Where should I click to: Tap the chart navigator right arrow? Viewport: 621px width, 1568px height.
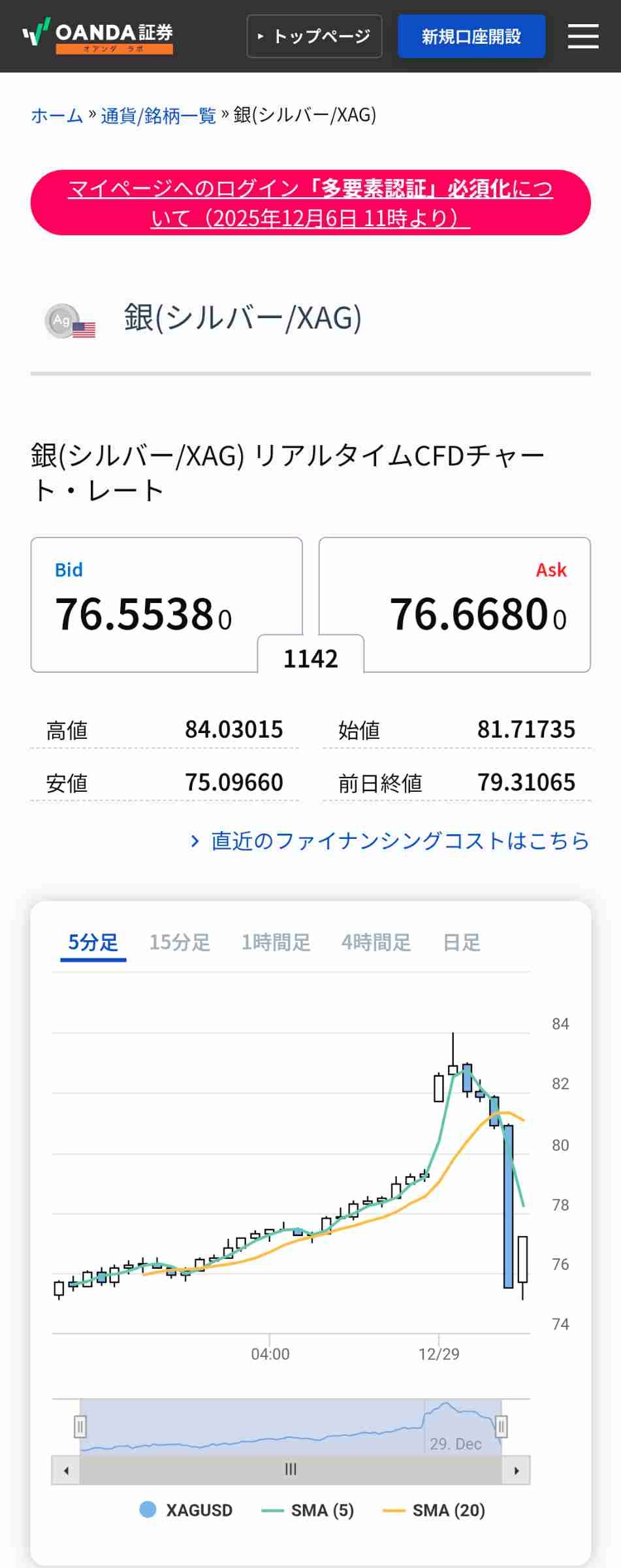click(516, 1470)
